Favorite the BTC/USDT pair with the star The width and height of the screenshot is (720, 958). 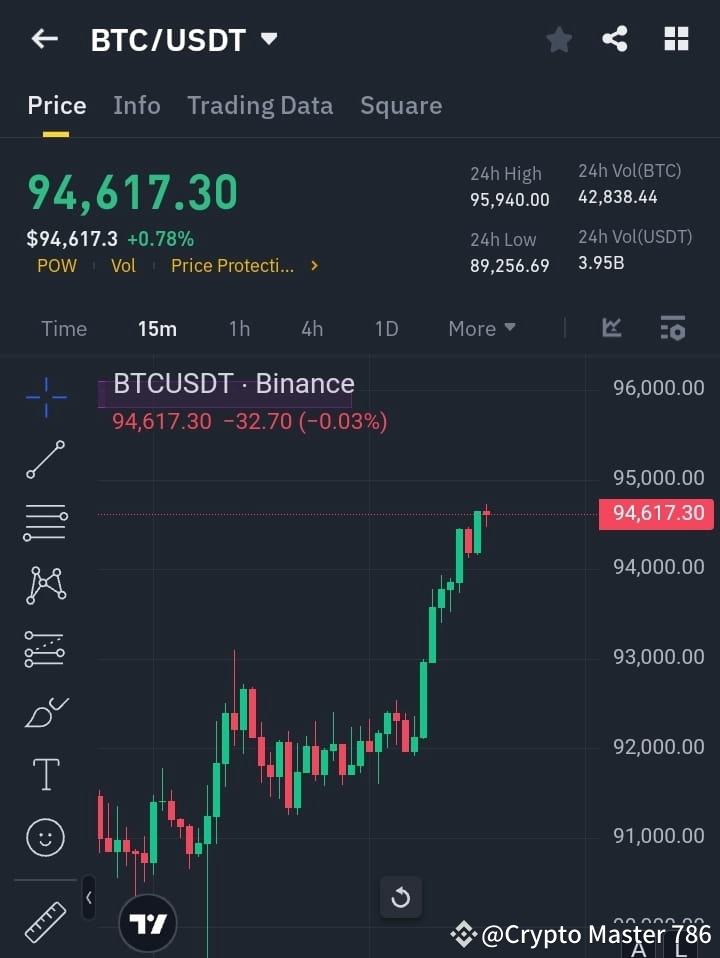[x=558, y=39]
